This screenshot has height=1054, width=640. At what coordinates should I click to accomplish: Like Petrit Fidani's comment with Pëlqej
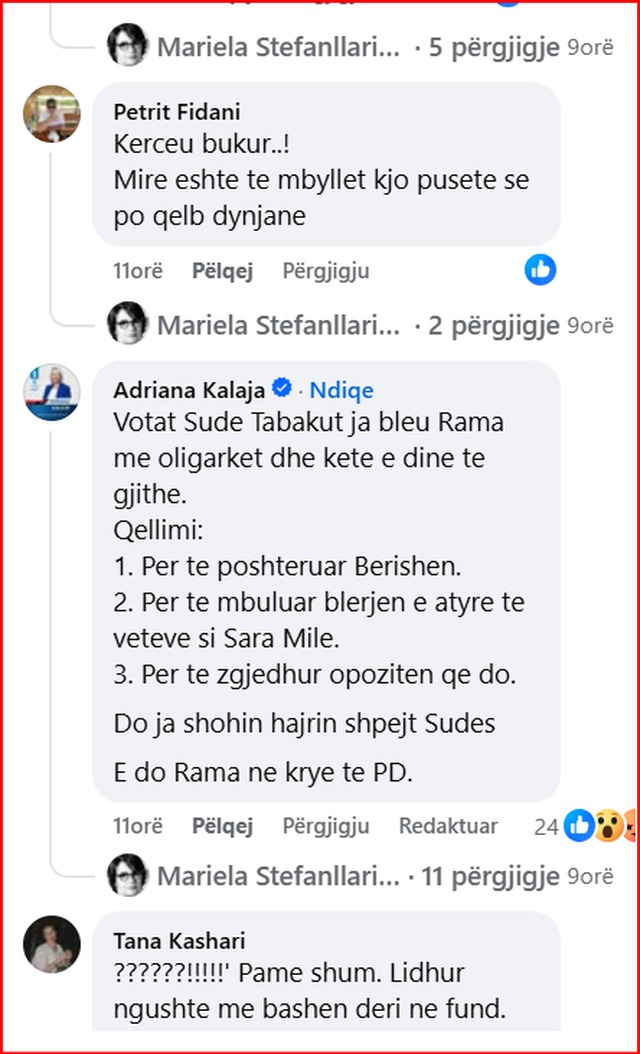coord(222,270)
